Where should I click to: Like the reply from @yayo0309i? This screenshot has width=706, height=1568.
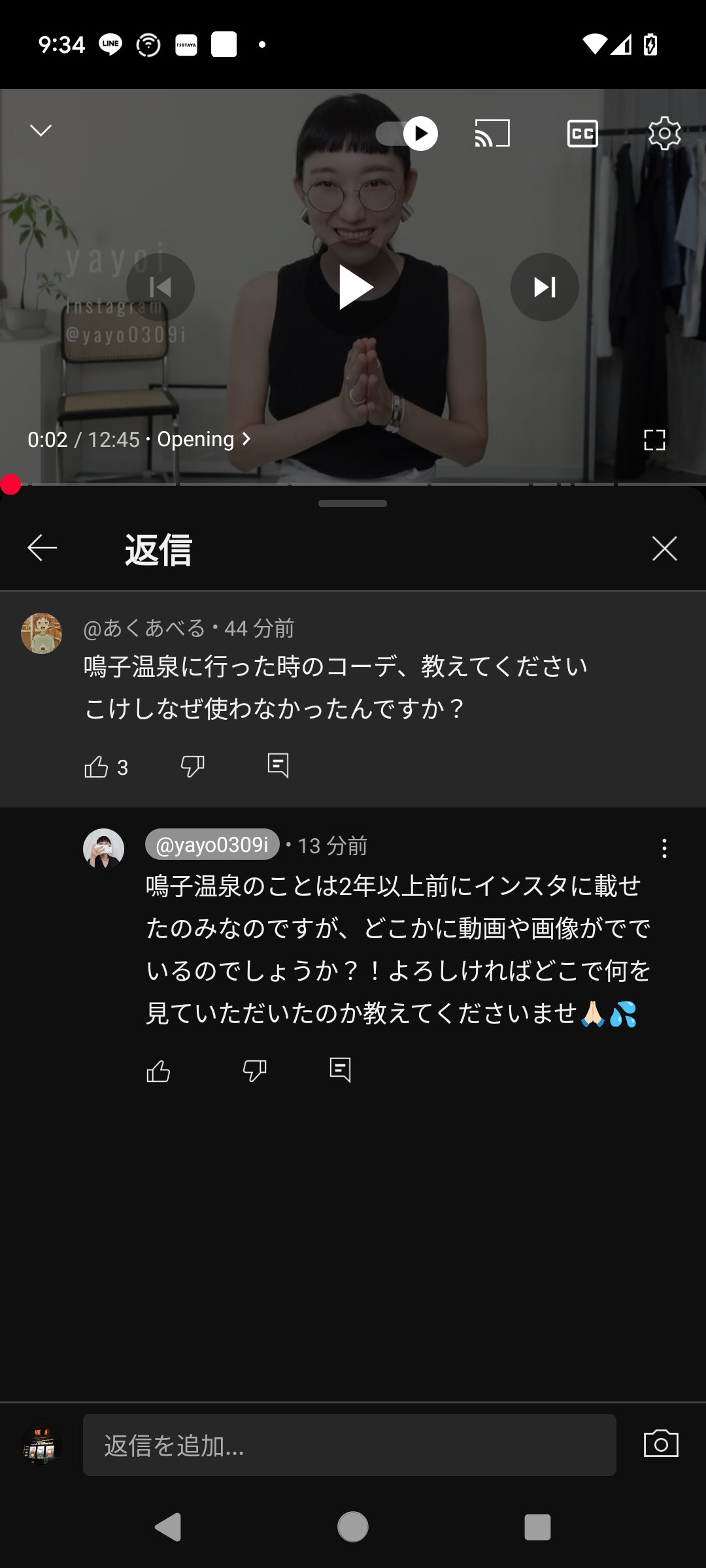tap(158, 1071)
